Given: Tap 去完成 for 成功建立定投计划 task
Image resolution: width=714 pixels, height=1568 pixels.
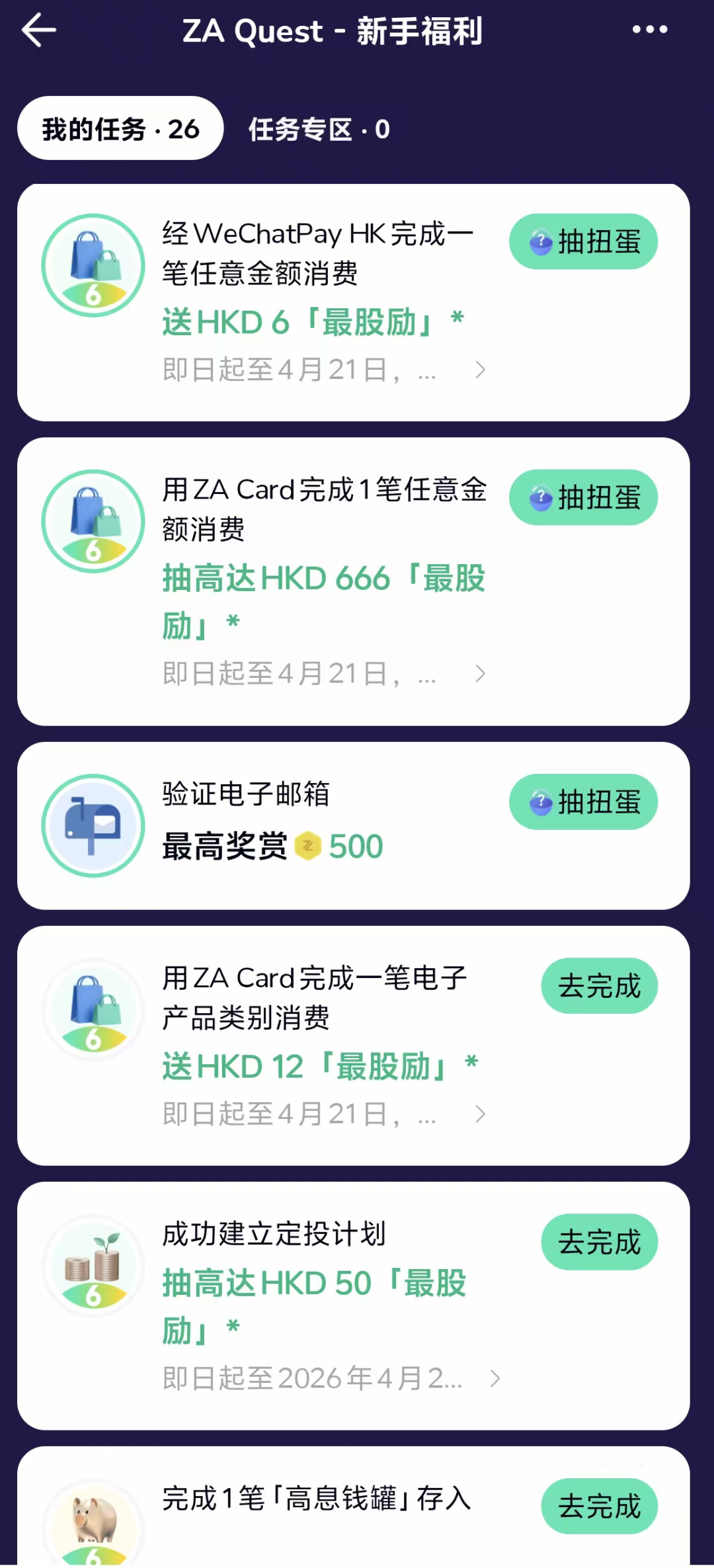Looking at the screenshot, I should coord(599,1242).
